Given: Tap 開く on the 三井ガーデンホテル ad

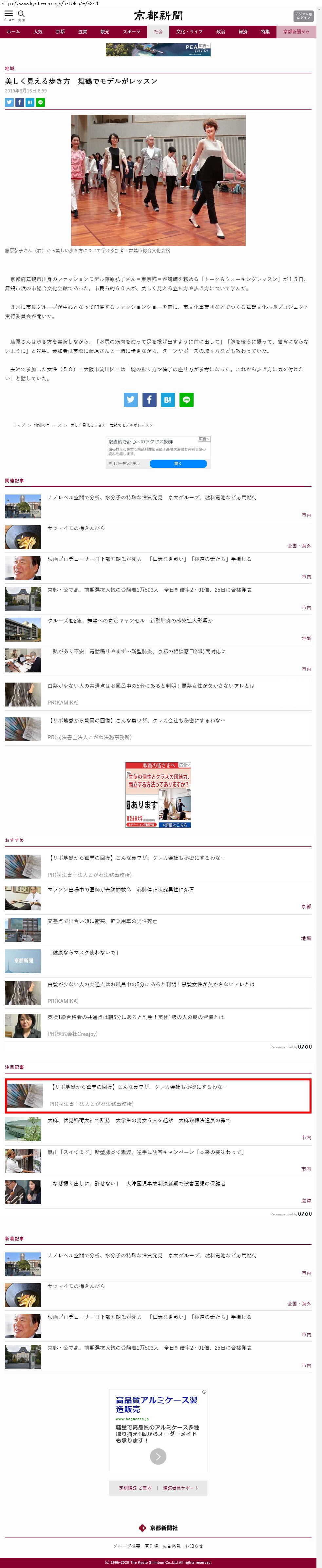Looking at the screenshot, I should pos(178,464).
